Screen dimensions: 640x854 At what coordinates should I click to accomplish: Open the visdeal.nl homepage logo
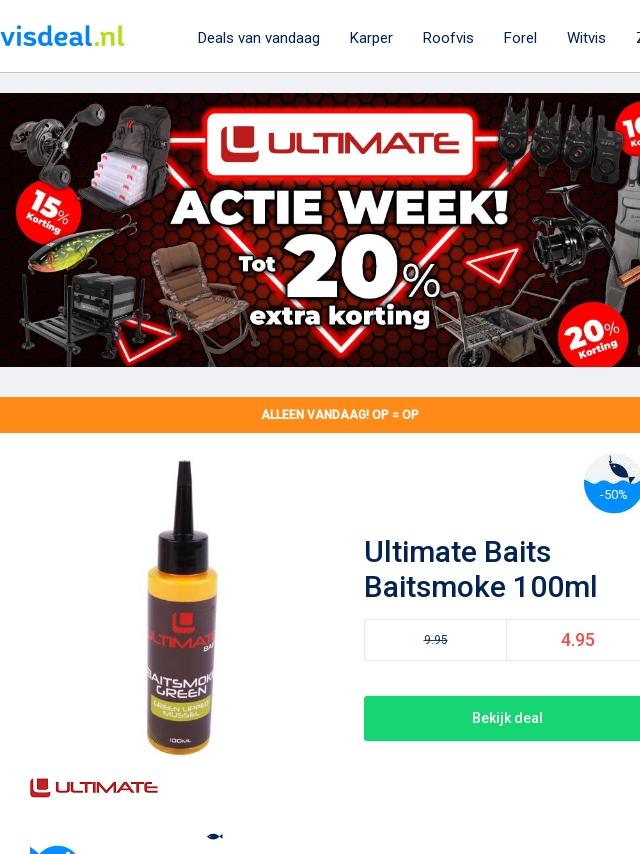[x=62, y=36]
